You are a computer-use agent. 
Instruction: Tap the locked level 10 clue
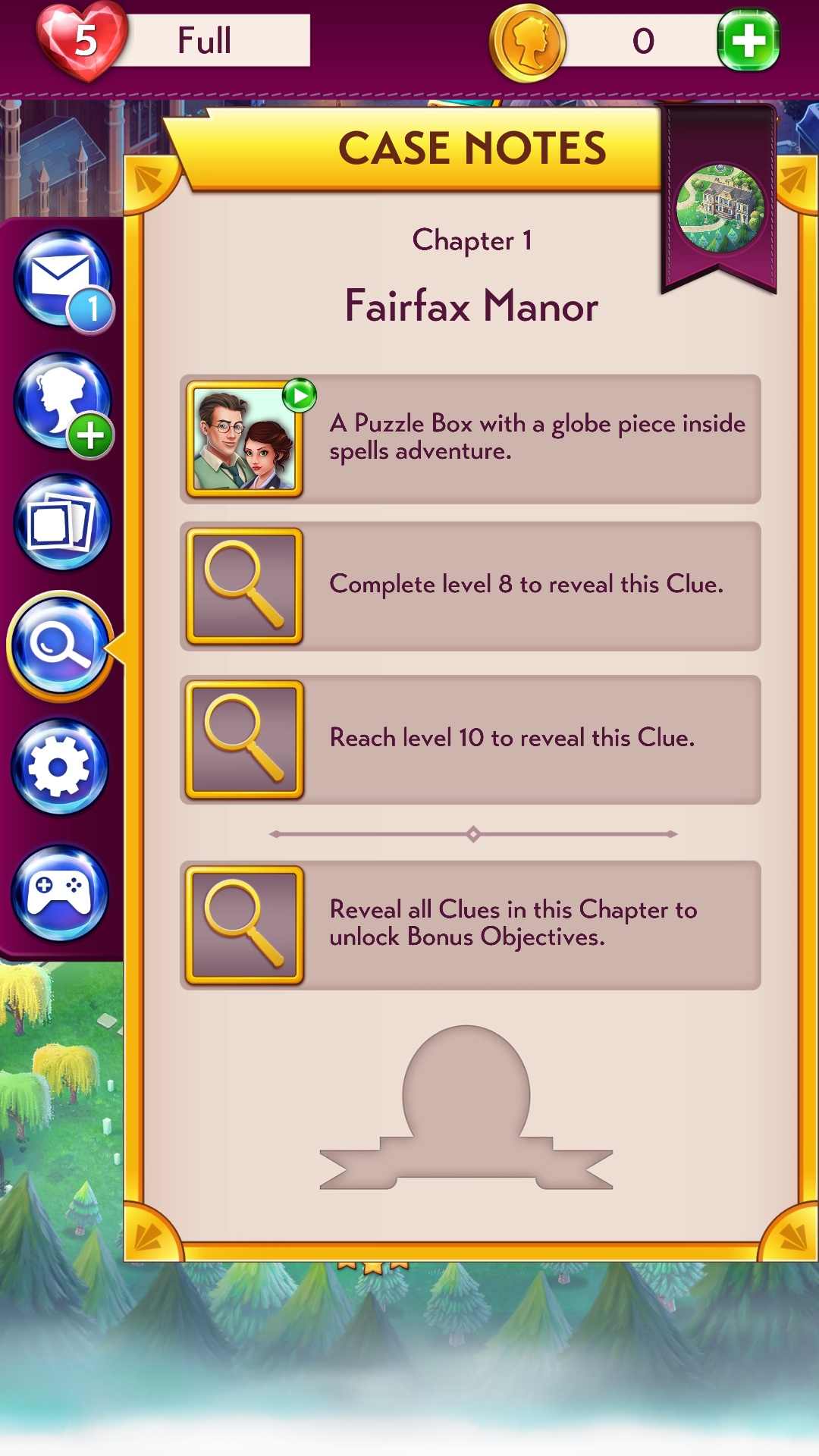[470, 739]
